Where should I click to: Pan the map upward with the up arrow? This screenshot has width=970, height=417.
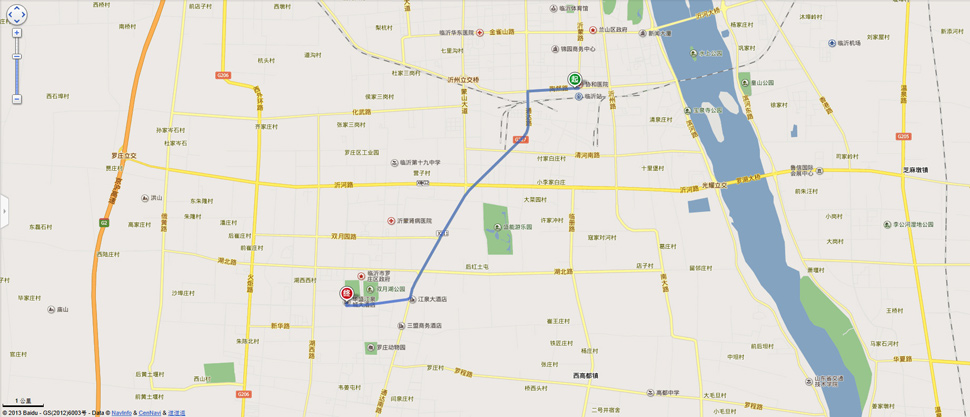[x=17, y=8]
